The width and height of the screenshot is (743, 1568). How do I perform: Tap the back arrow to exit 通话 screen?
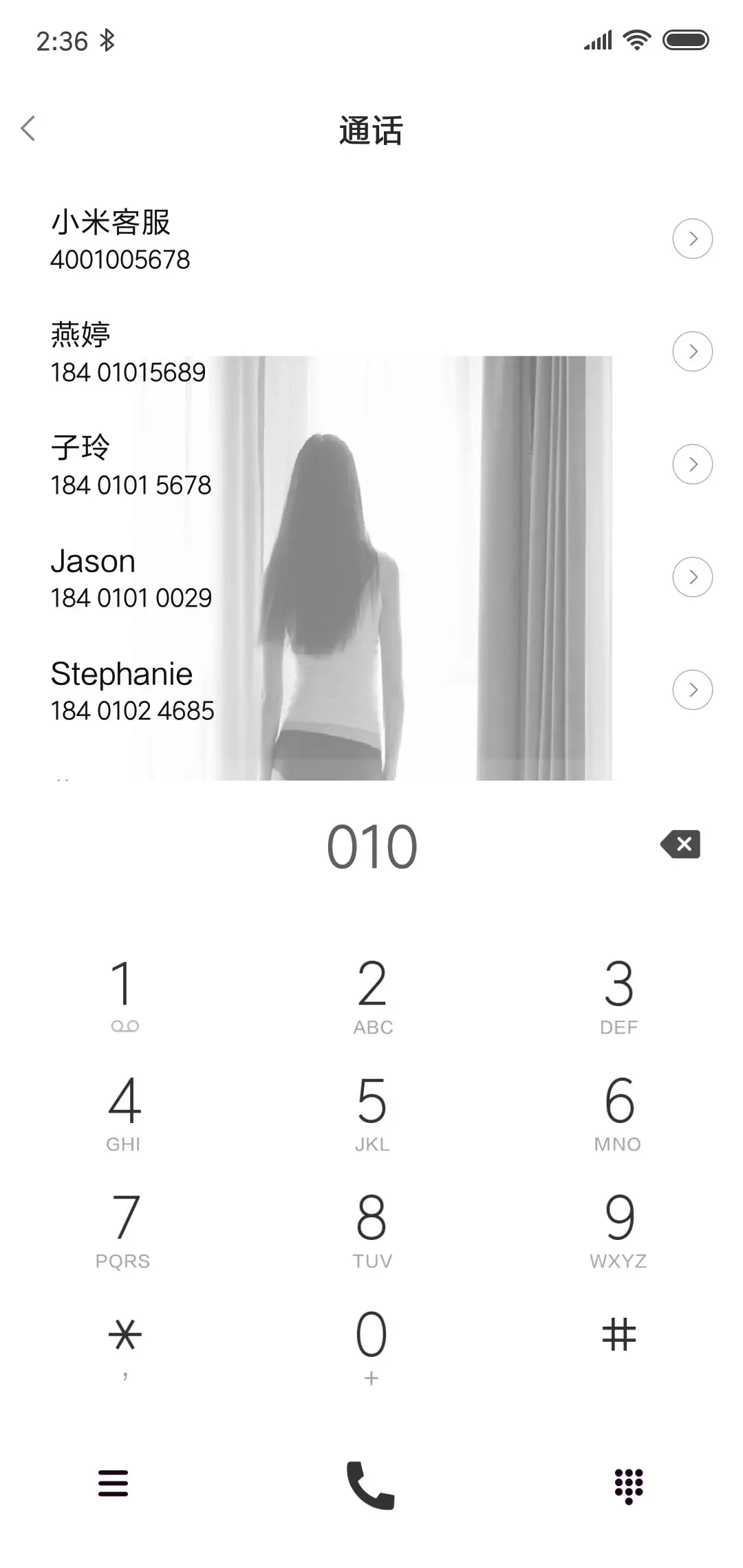coord(29,128)
